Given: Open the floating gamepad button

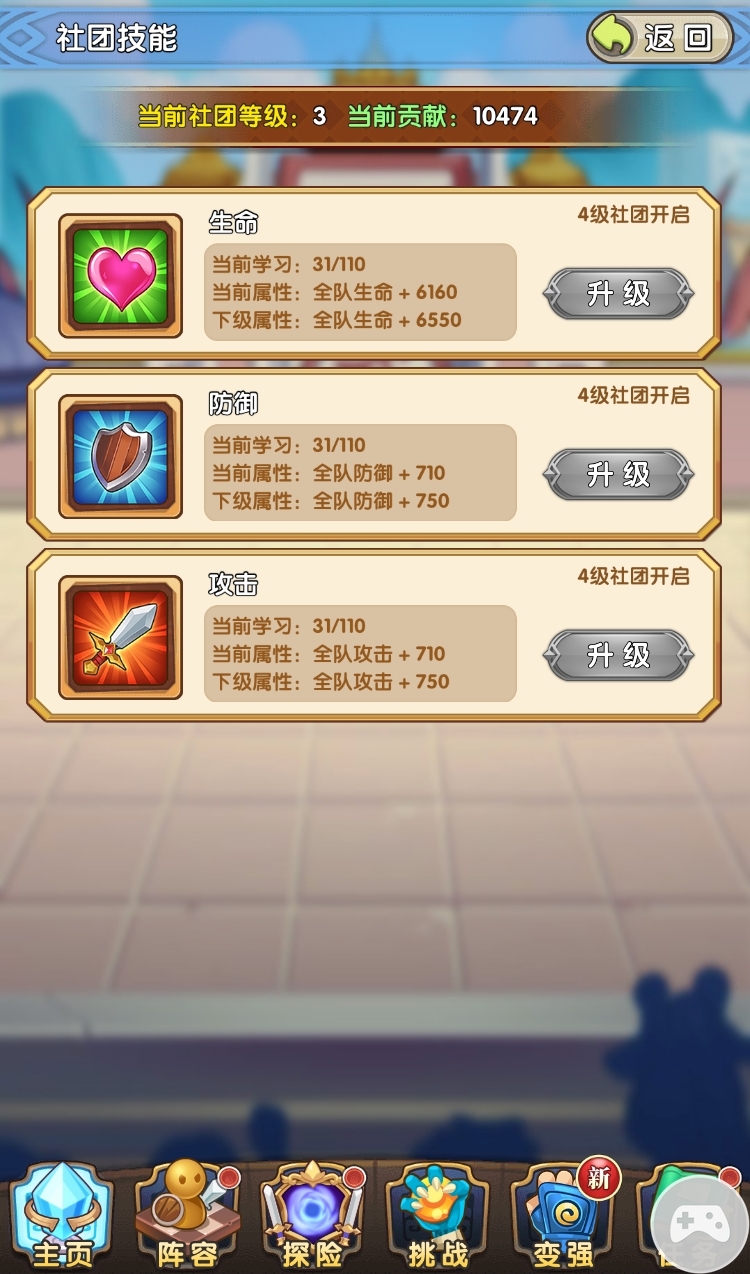Looking at the screenshot, I should [699, 1224].
